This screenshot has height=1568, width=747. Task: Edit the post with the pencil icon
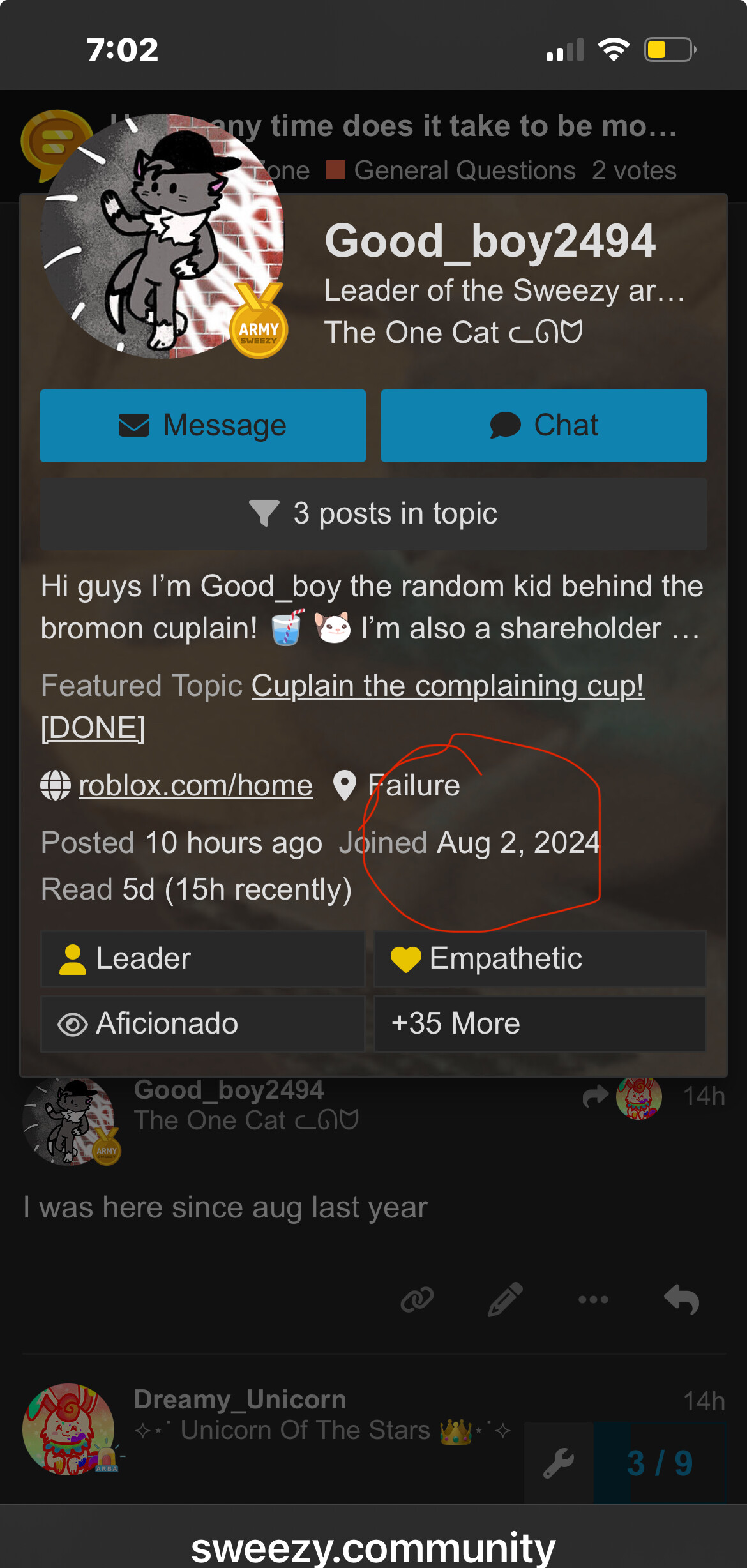point(505,1299)
